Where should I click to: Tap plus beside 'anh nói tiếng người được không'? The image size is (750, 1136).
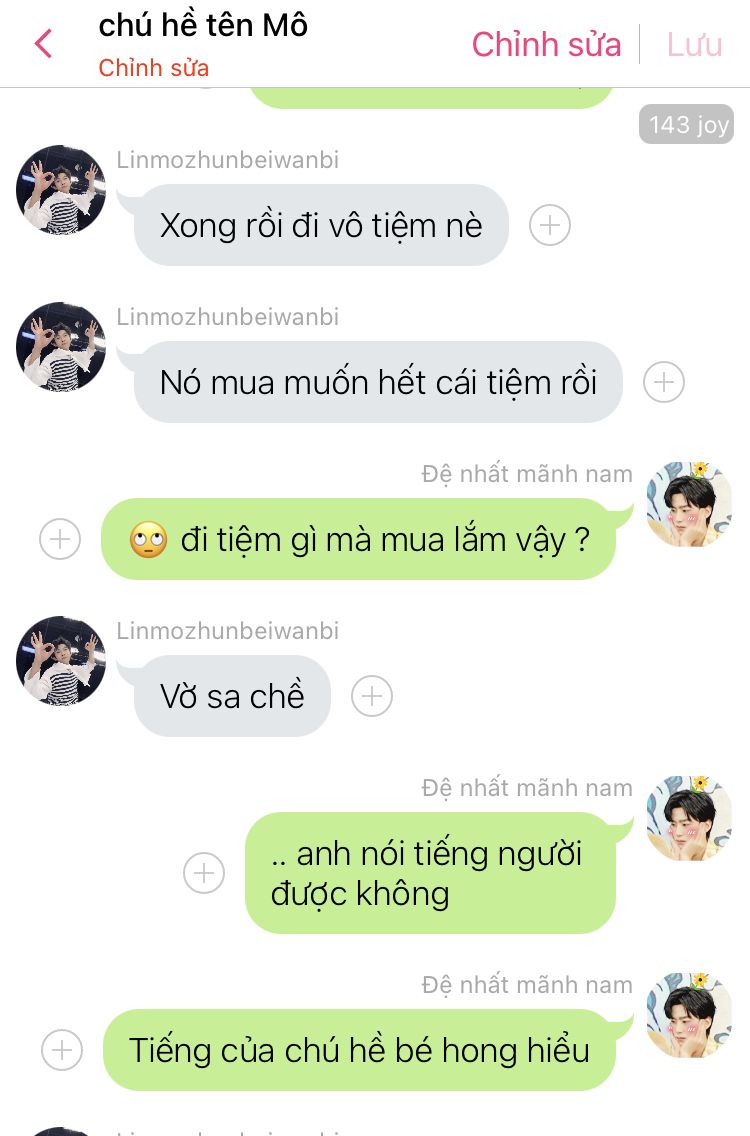(204, 873)
